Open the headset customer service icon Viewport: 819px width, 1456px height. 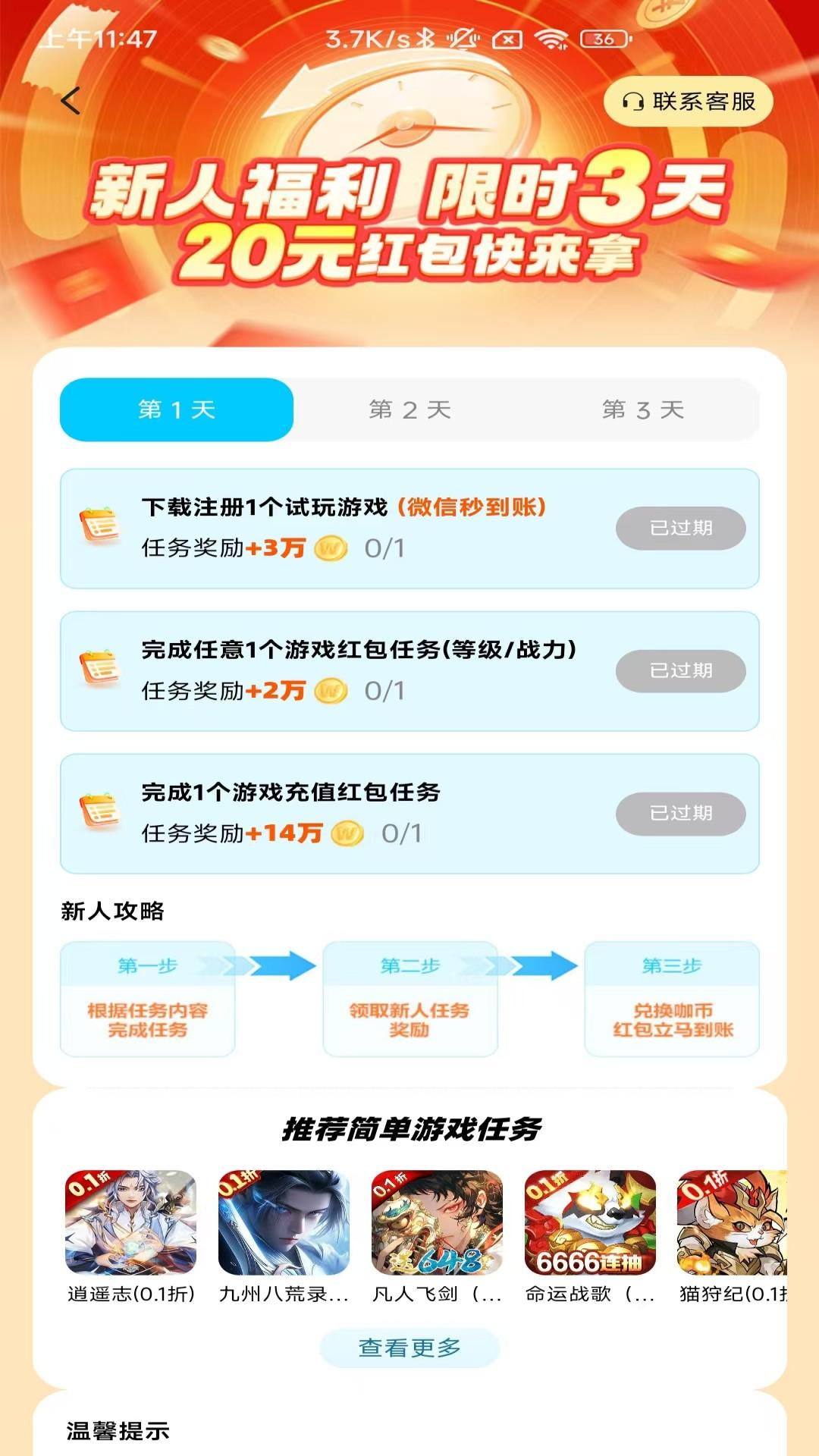click(632, 100)
